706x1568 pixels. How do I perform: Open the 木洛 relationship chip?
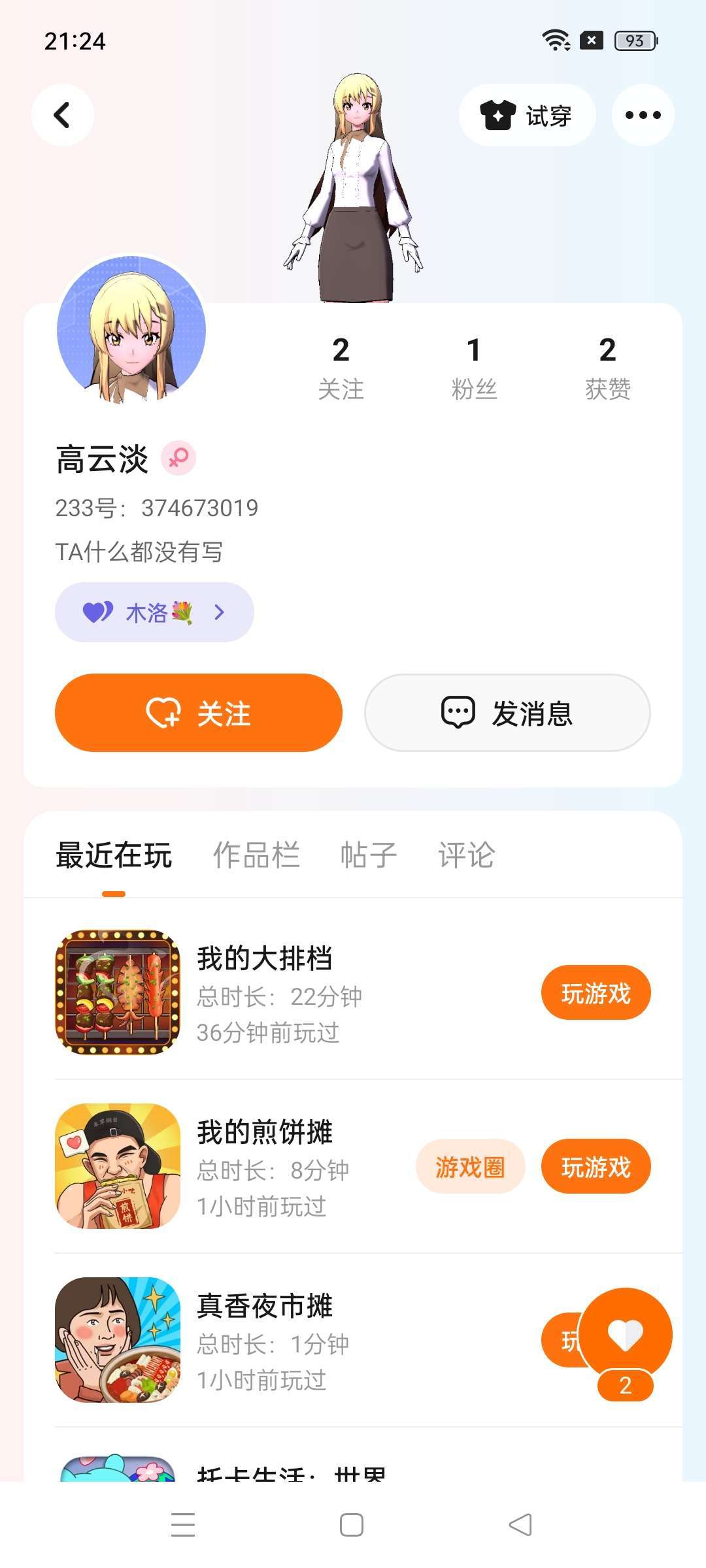point(154,612)
